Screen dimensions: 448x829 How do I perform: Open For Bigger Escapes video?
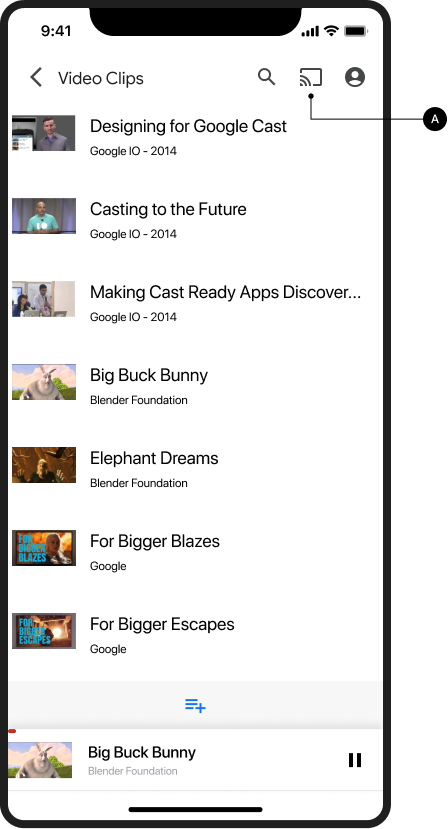point(195,635)
